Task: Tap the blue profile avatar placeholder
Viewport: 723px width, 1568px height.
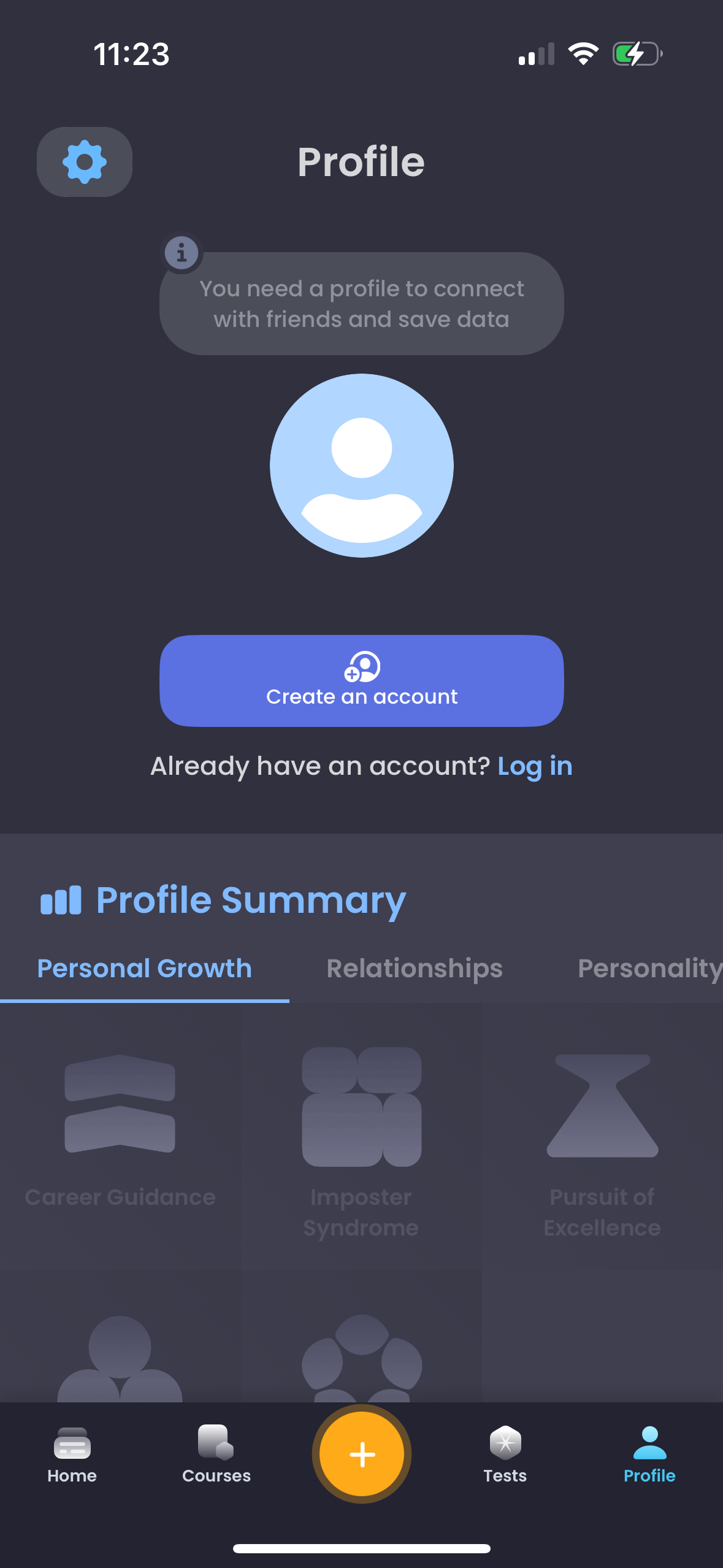Action: coord(361,466)
